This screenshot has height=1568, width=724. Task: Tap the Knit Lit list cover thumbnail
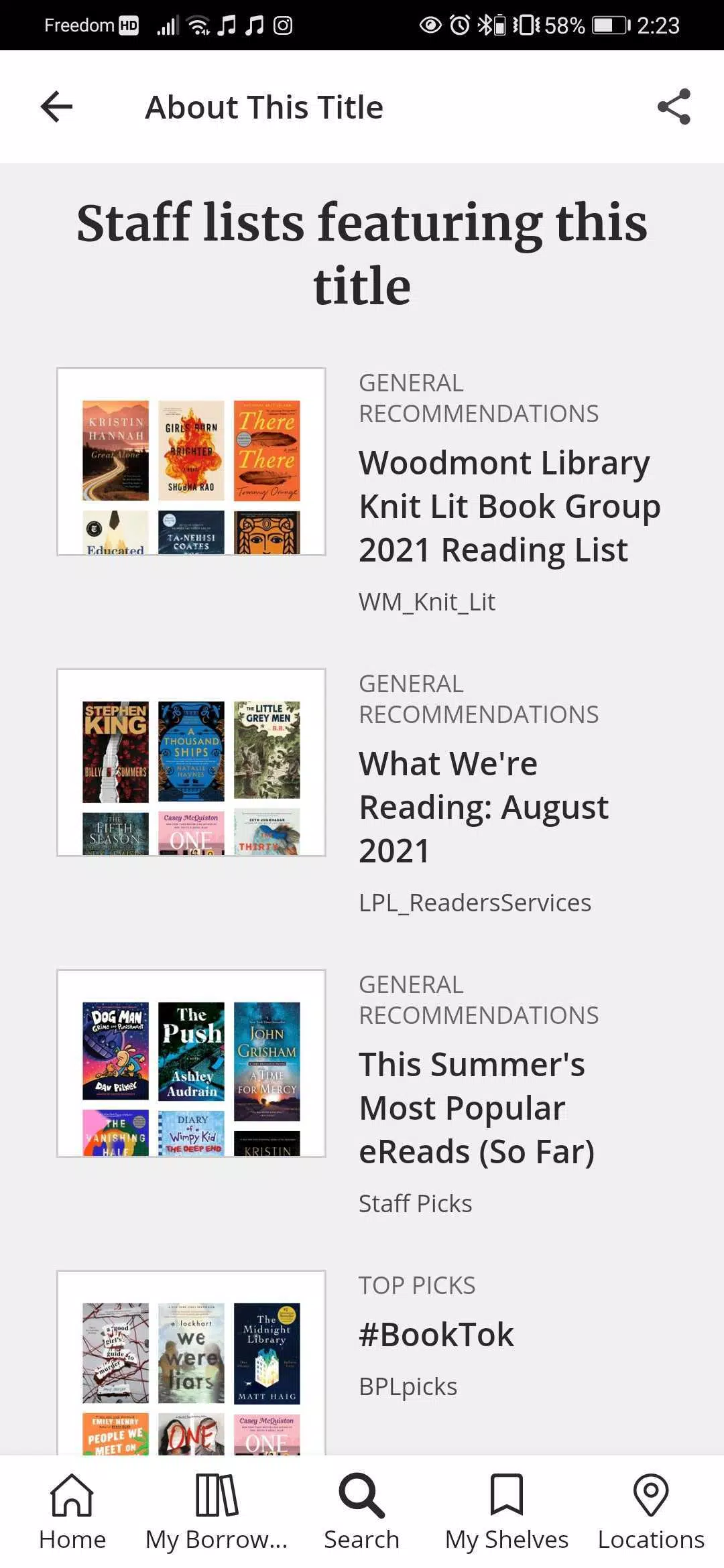pos(191,461)
